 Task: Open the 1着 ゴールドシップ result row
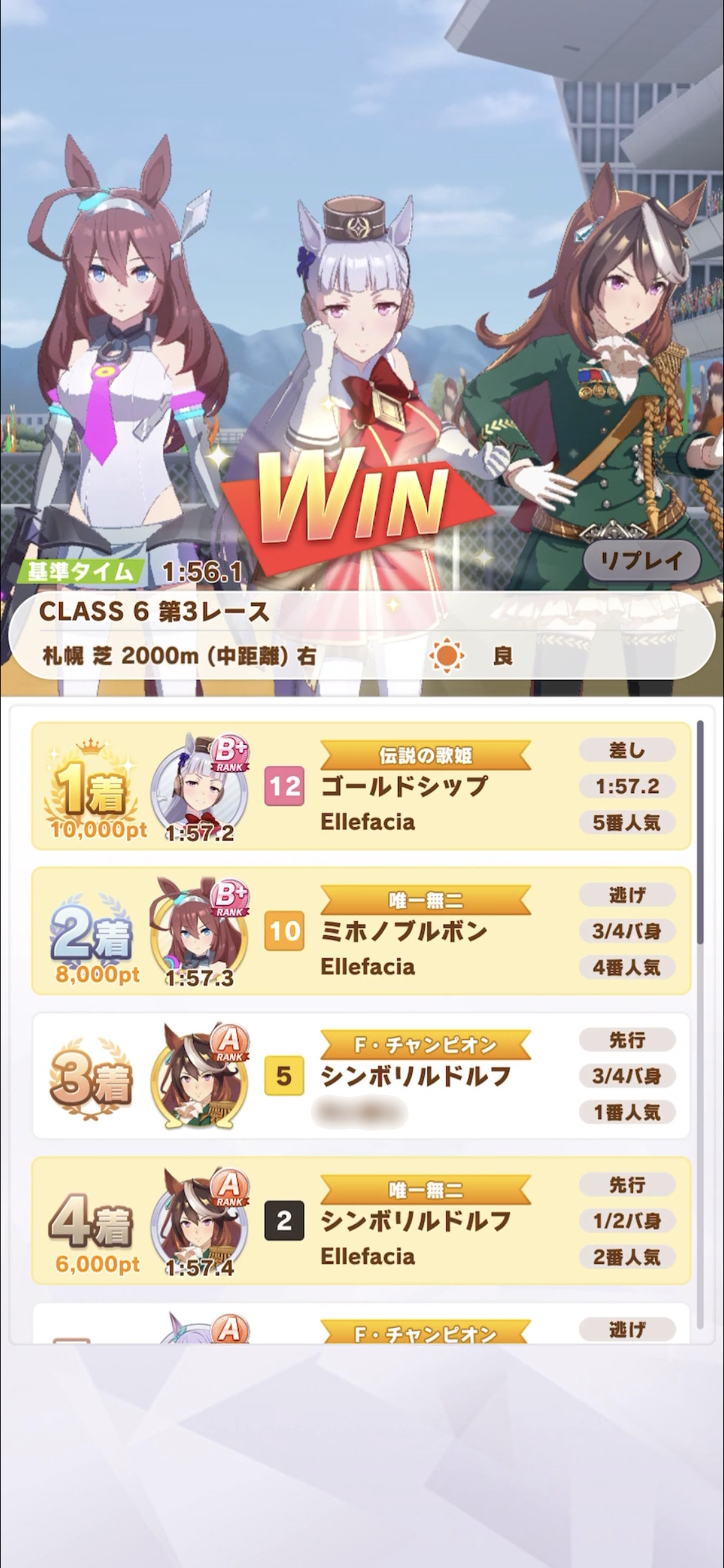click(x=361, y=786)
